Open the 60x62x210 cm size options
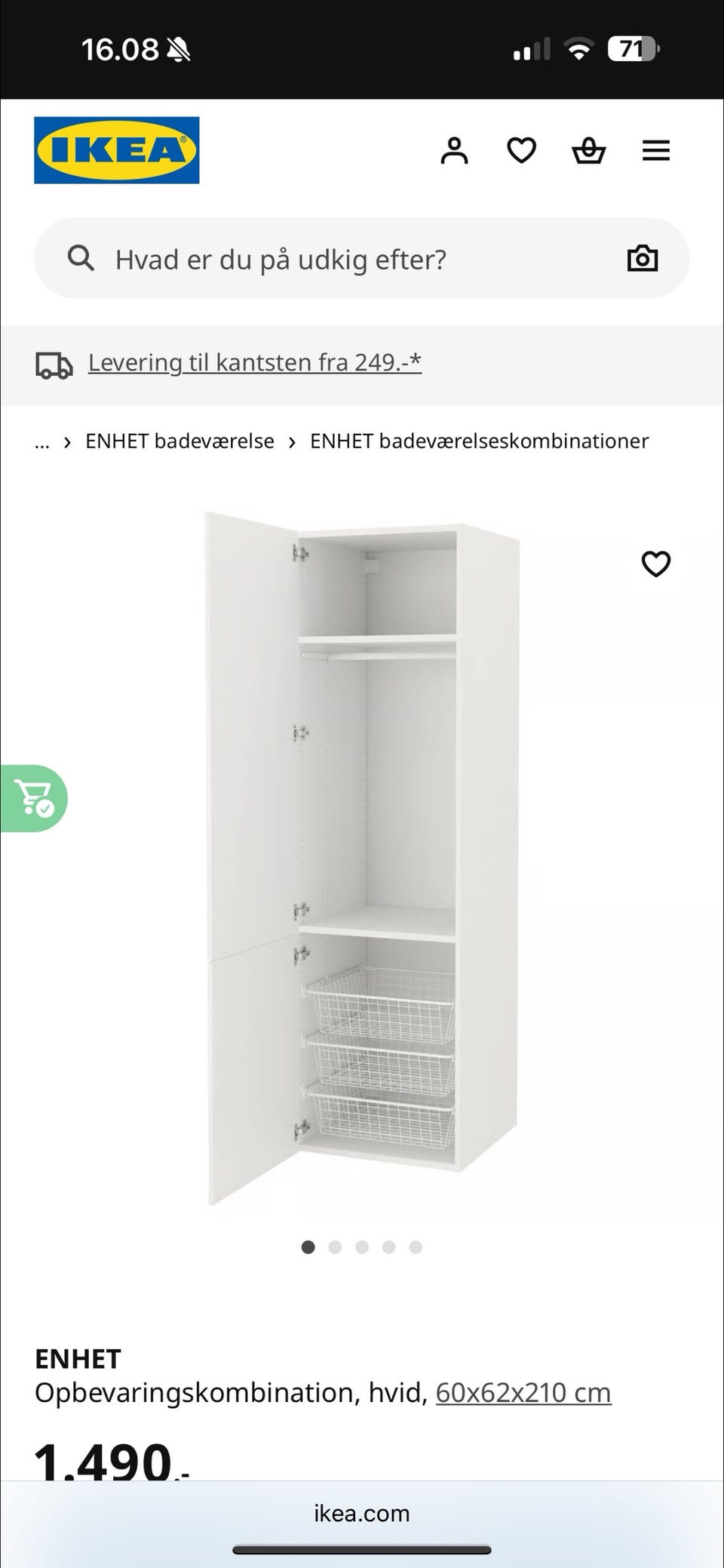 tap(524, 1391)
